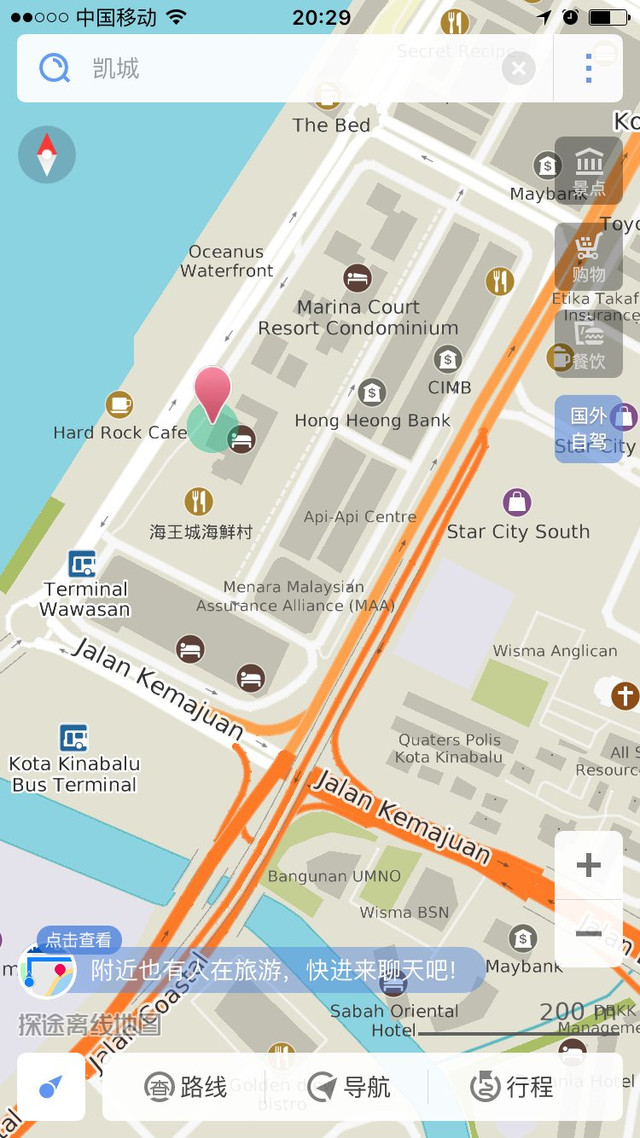Start 导航 navigation

click(348, 1086)
